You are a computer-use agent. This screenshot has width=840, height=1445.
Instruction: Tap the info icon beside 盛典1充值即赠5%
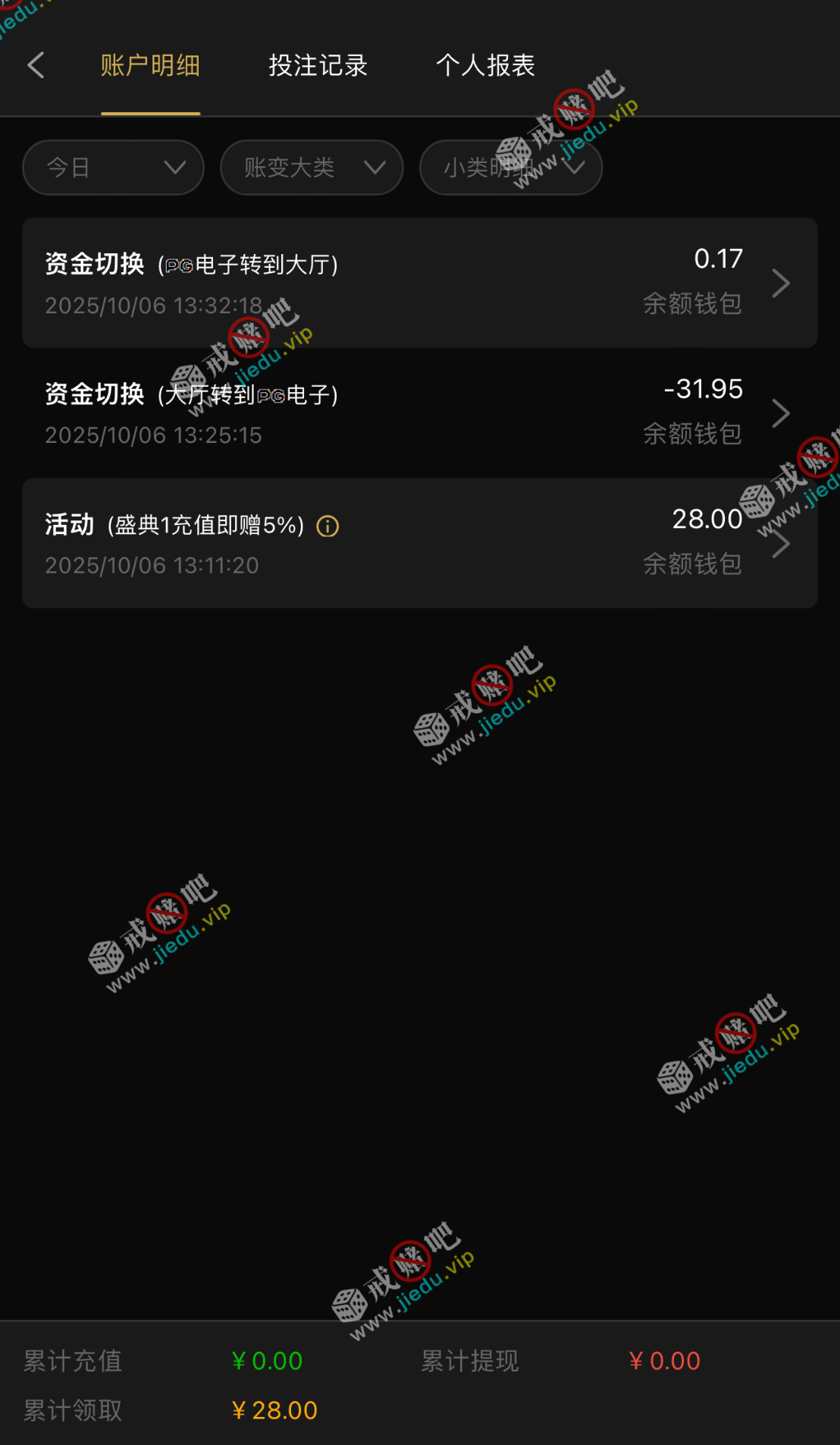pyautogui.click(x=328, y=526)
